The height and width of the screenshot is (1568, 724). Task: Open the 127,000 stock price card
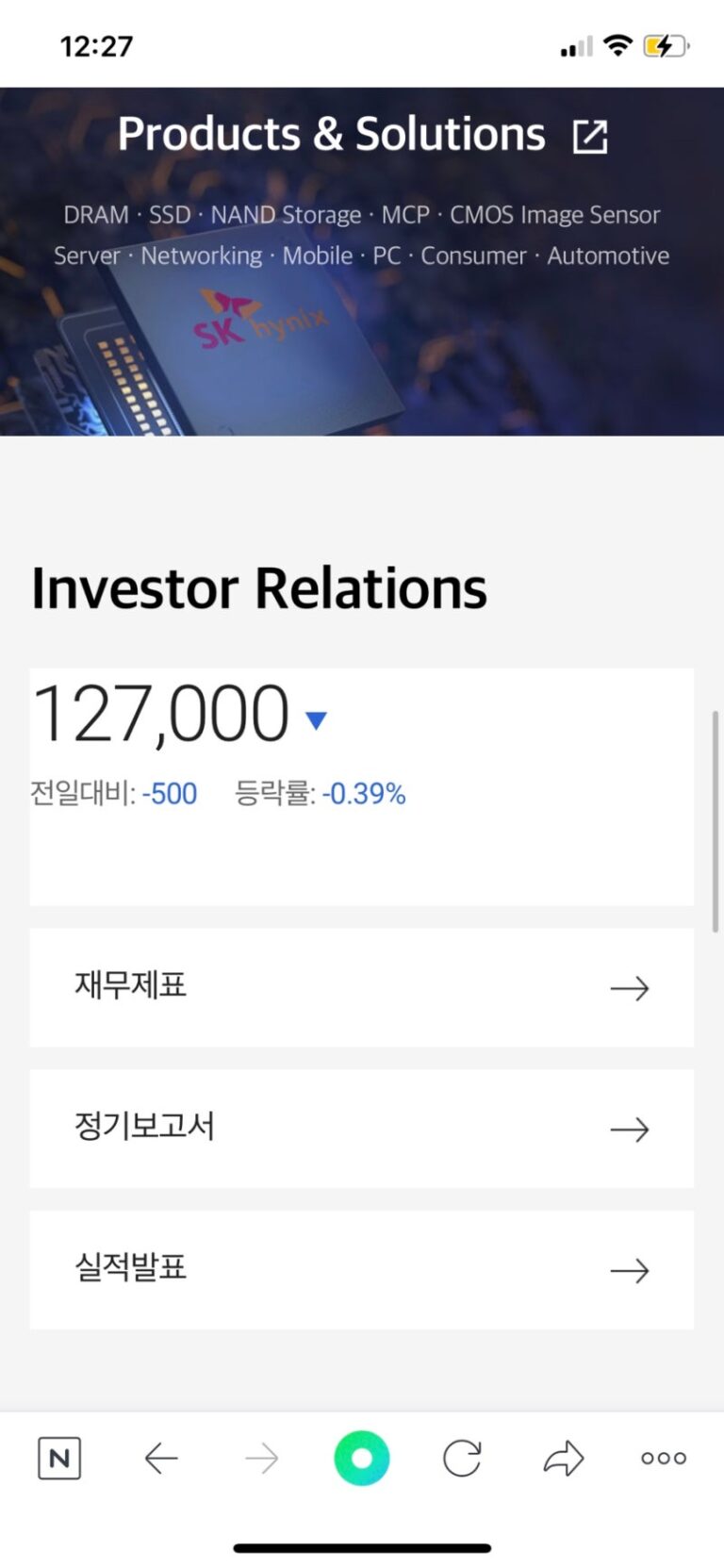pos(361,785)
